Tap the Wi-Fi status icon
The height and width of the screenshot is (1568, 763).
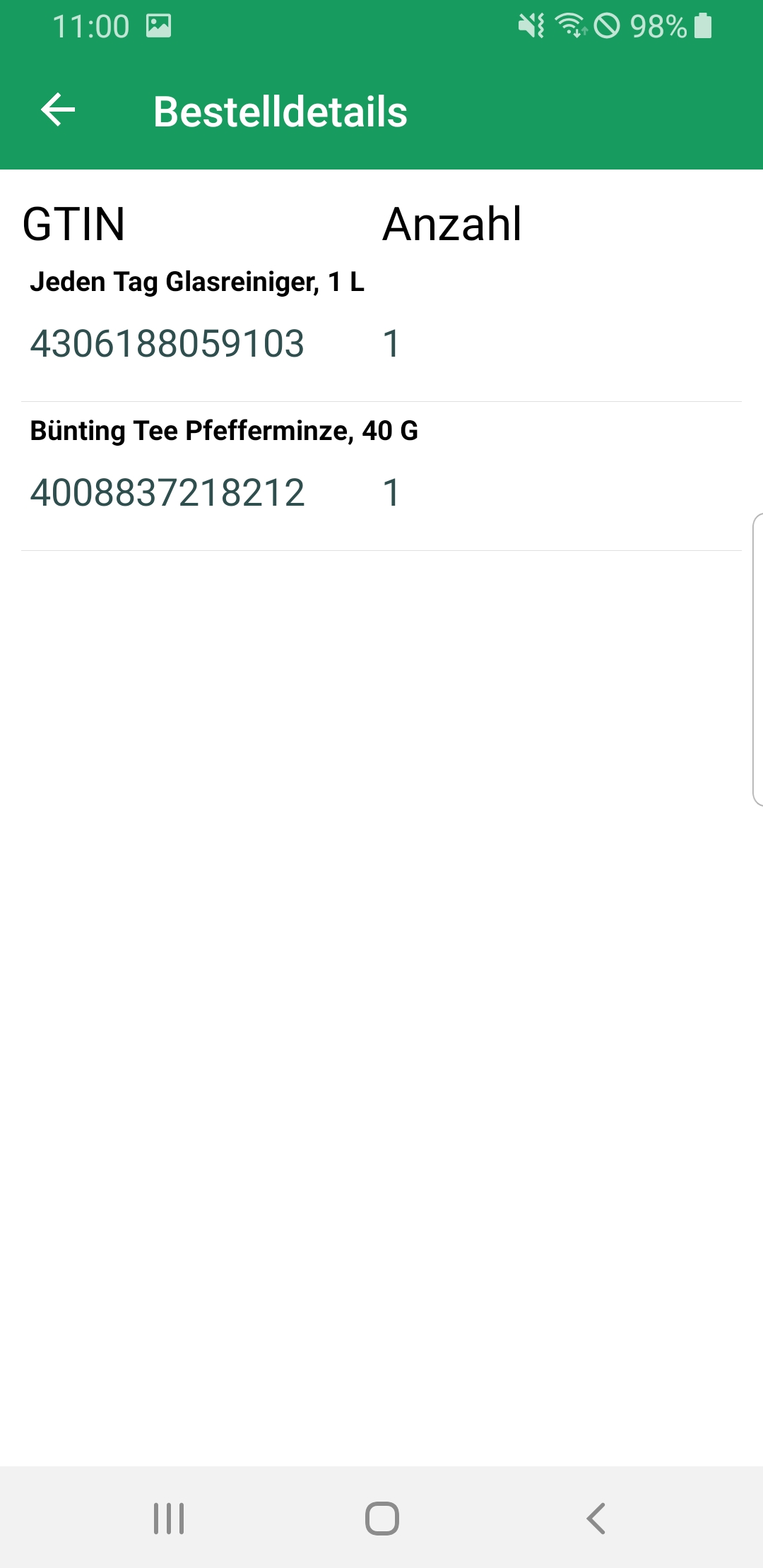pos(572,25)
